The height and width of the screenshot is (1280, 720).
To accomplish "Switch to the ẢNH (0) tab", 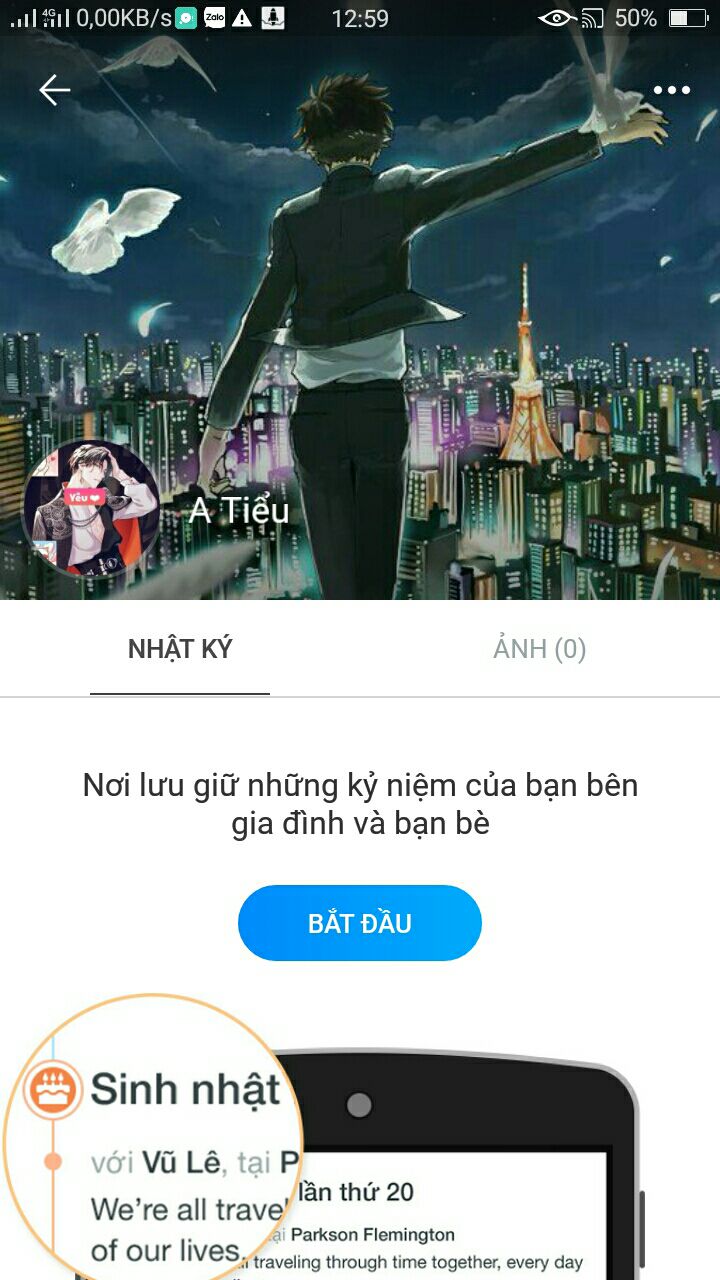I will (x=539, y=649).
